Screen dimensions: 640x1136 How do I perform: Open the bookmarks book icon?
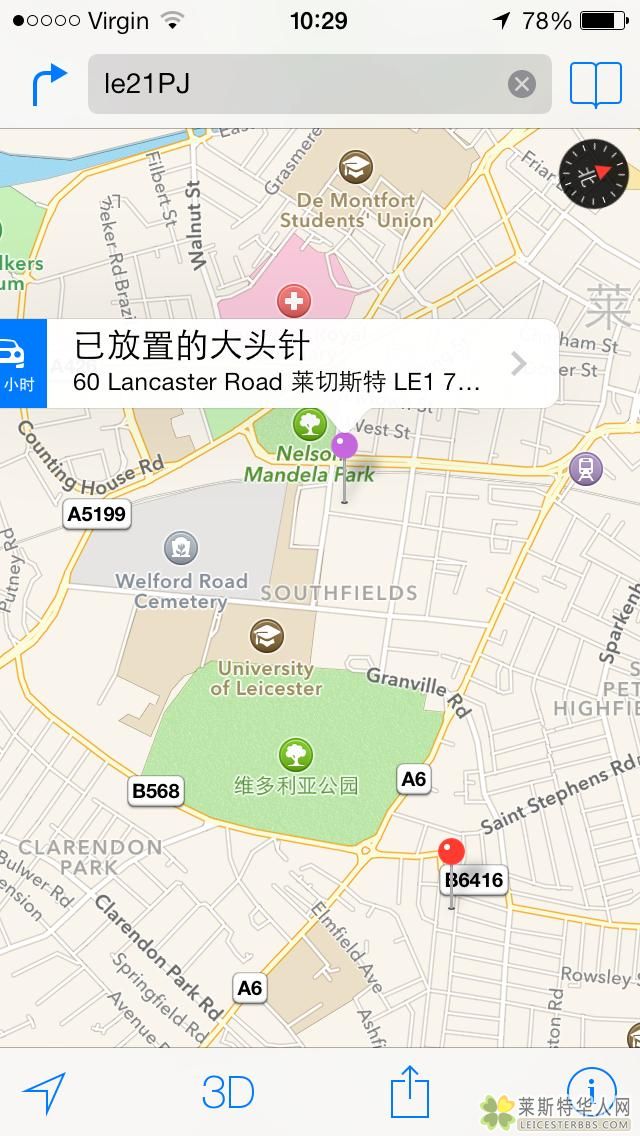pyautogui.click(x=596, y=84)
